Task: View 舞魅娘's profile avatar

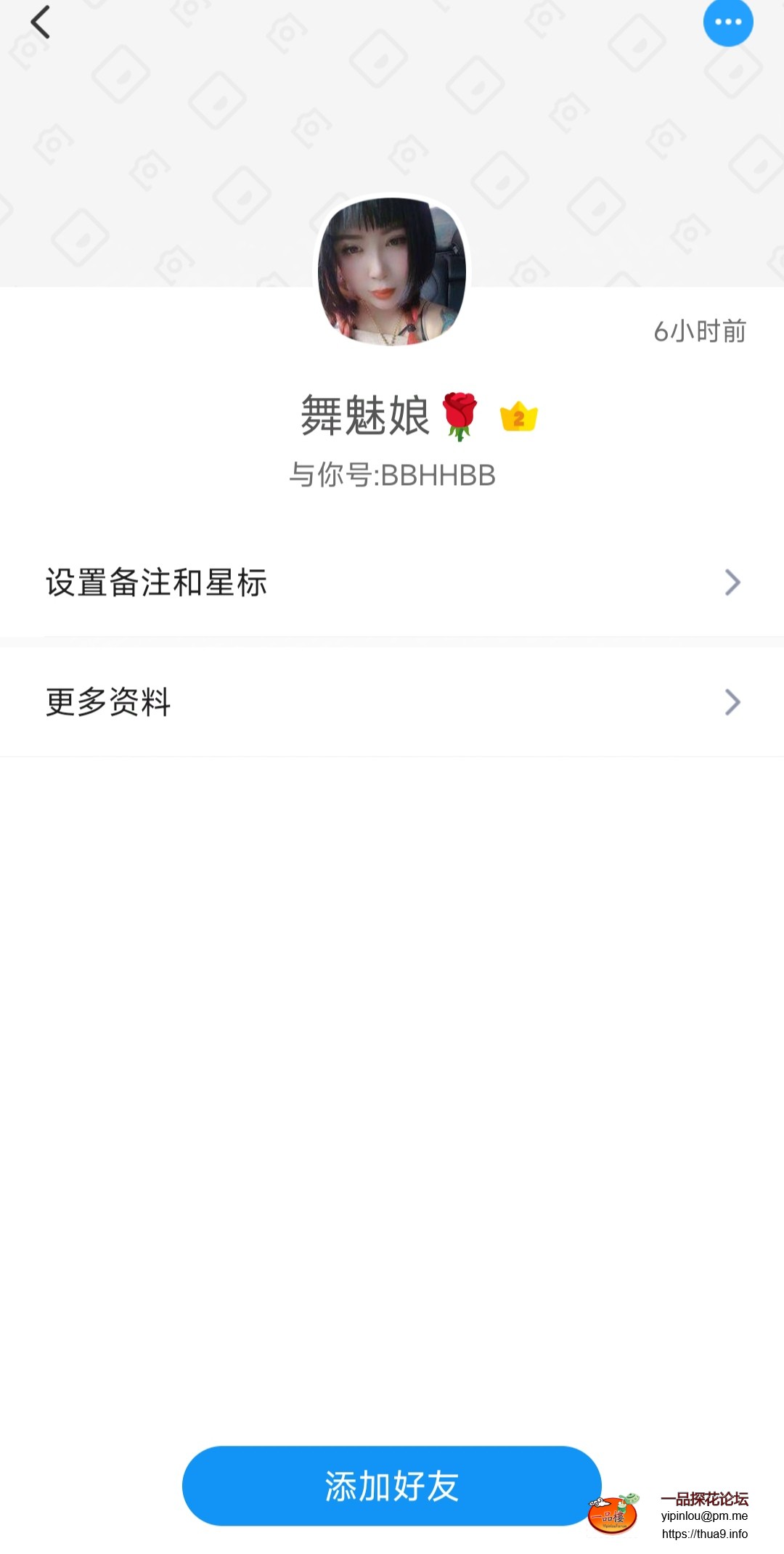Action: pyautogui.click(x=392, y=270)
